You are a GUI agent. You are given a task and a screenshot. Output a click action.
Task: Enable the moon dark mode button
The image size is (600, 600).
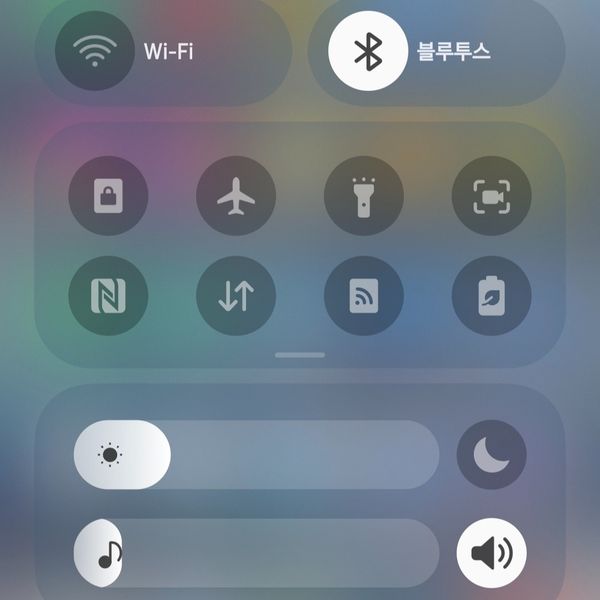point(491,455)
